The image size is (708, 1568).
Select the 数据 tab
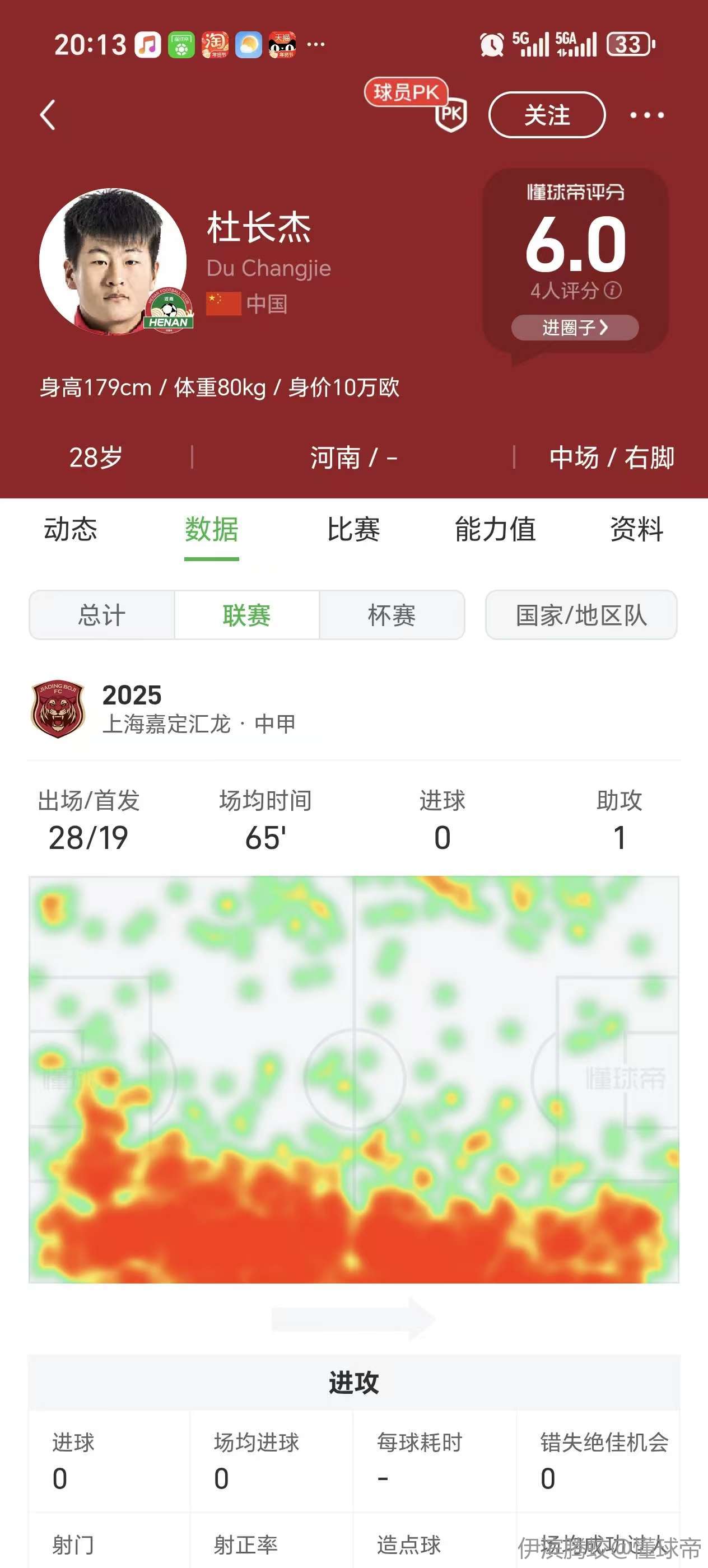pyautogui.click(x=212, y=529)
